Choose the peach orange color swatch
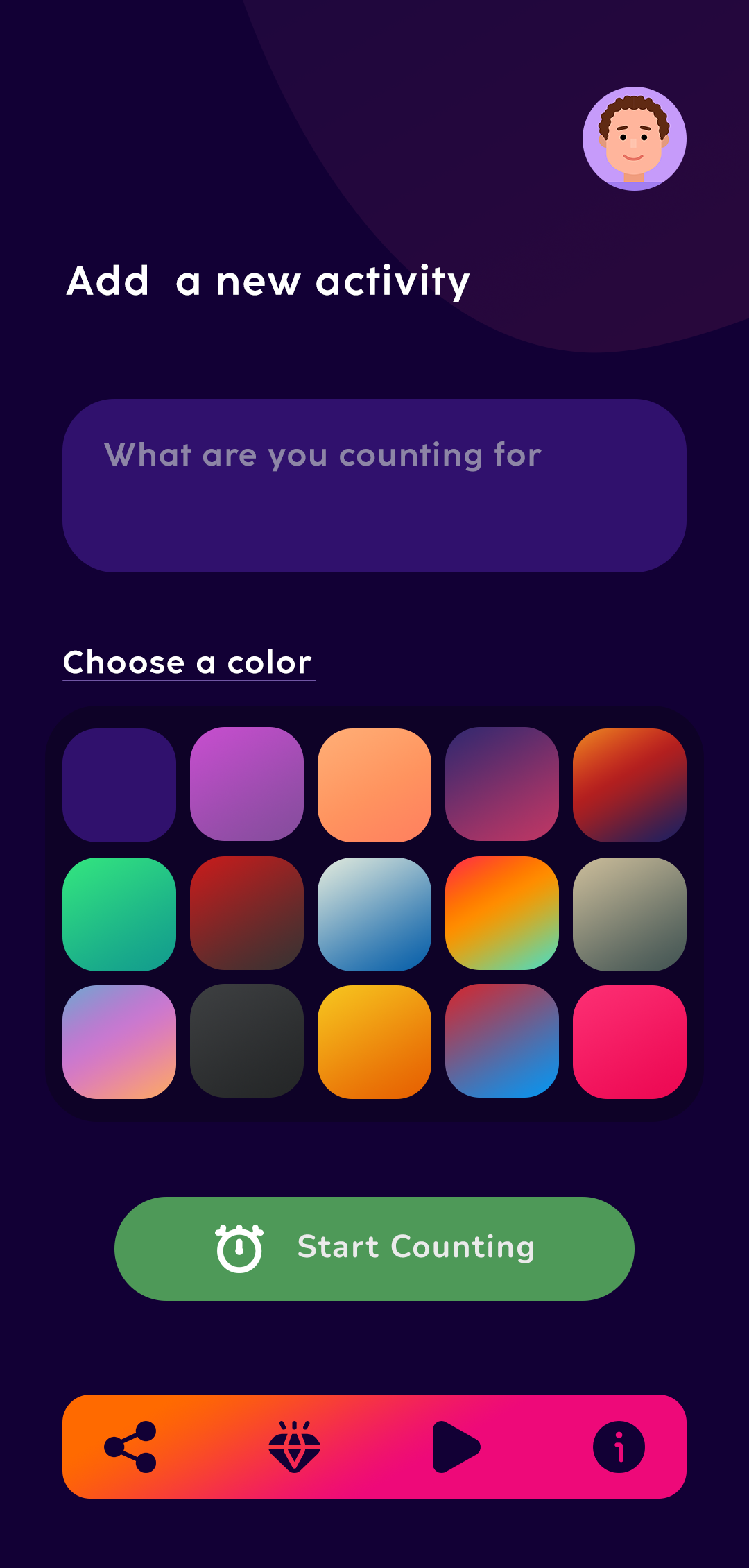 tap(374, 785)
